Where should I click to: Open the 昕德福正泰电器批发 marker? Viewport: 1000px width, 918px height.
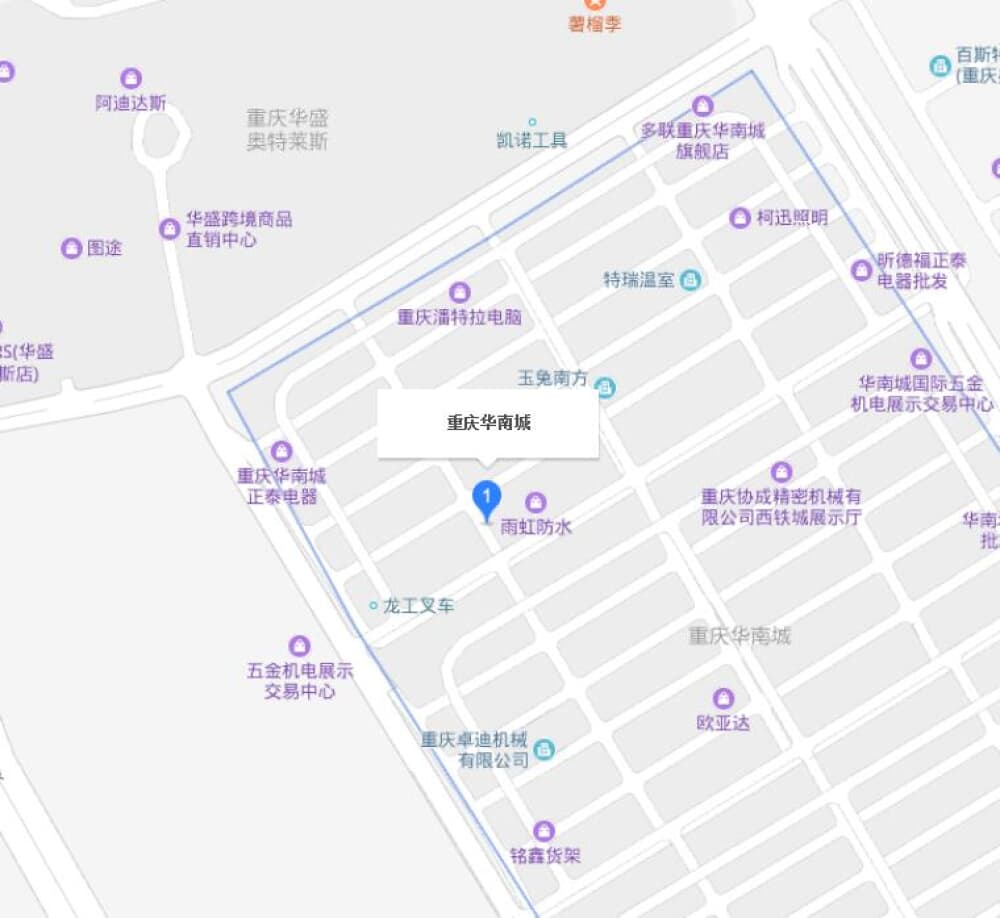click(x=861, y=270)
